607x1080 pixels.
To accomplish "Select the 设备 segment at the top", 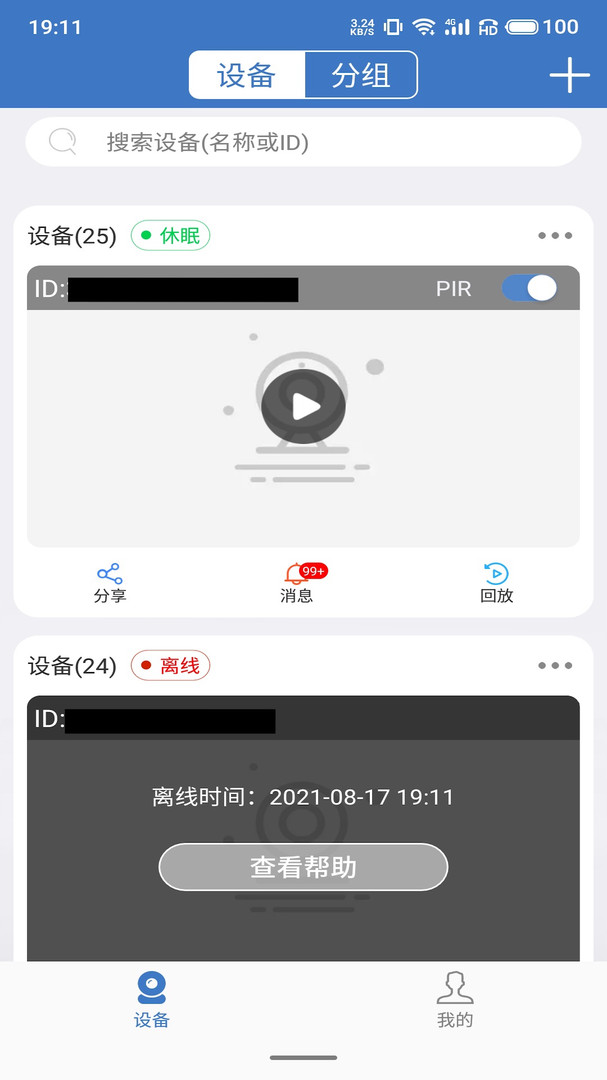I will tap(246, 75).
